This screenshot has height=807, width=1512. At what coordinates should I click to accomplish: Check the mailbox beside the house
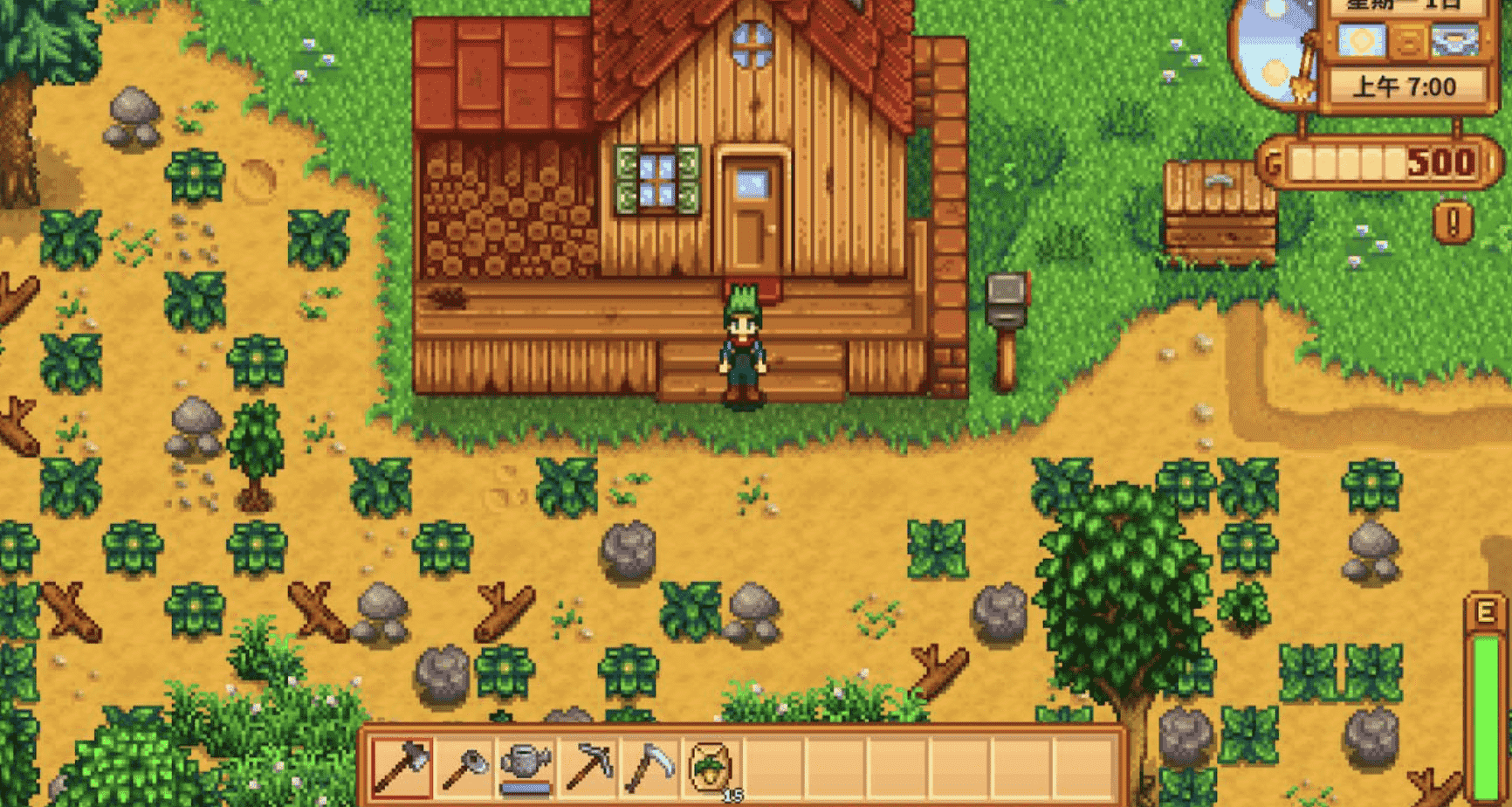1006,301
